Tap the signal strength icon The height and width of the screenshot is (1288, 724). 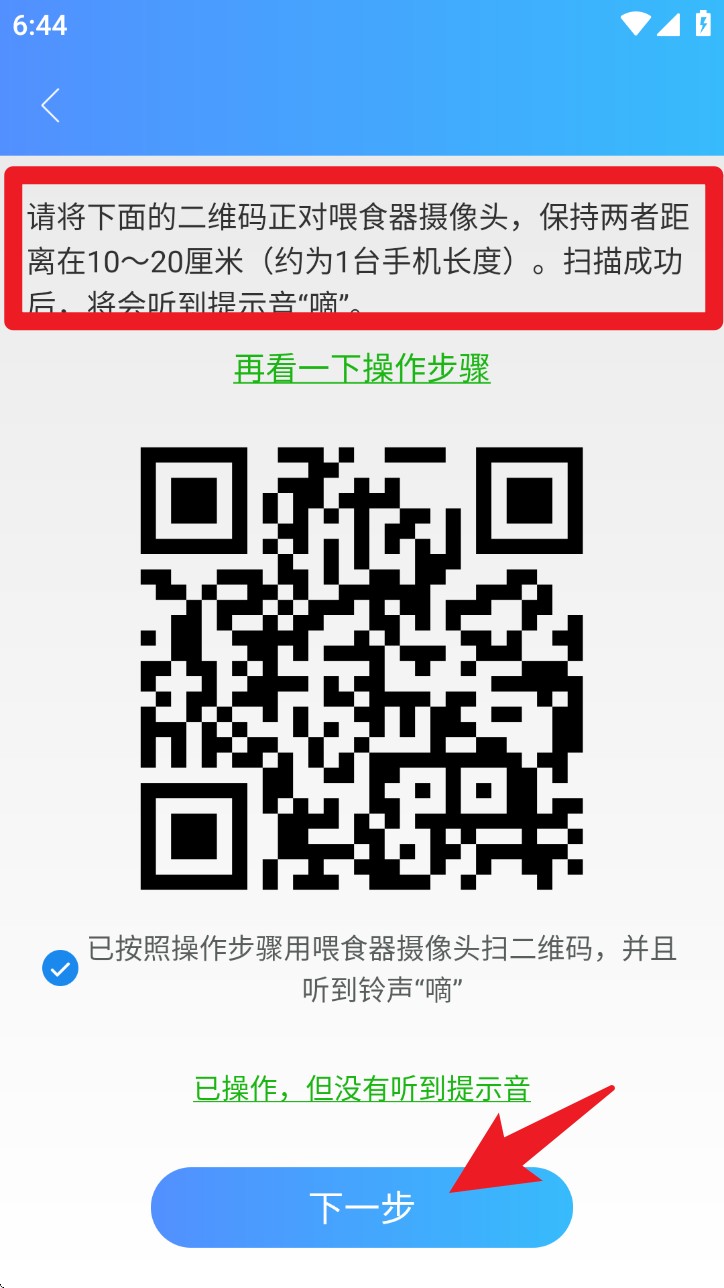click(667, 25)
